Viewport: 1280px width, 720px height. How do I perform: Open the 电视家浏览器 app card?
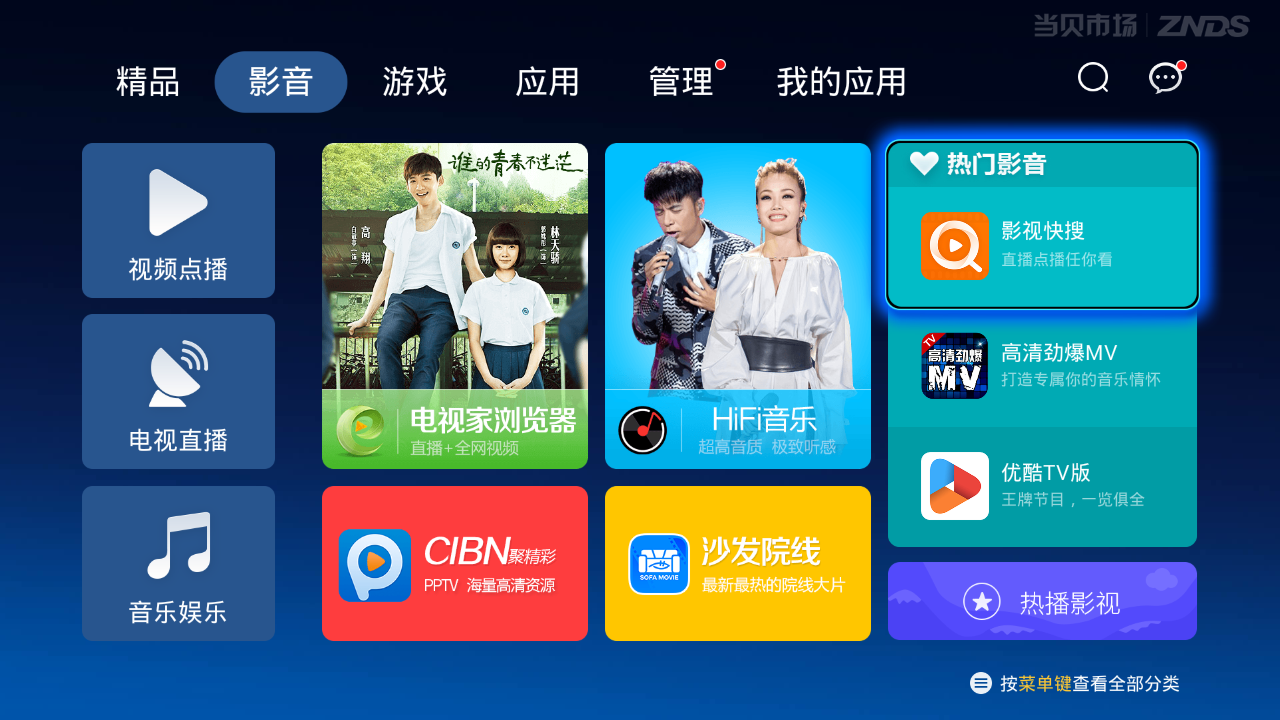(x=455, y=305)
